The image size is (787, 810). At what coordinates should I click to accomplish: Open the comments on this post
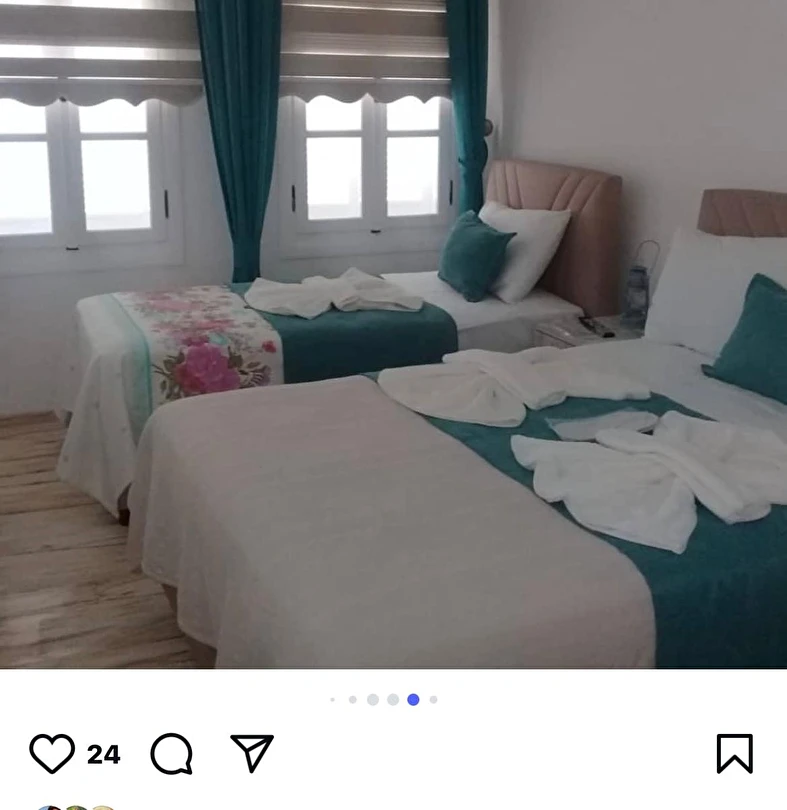point(171,753)
